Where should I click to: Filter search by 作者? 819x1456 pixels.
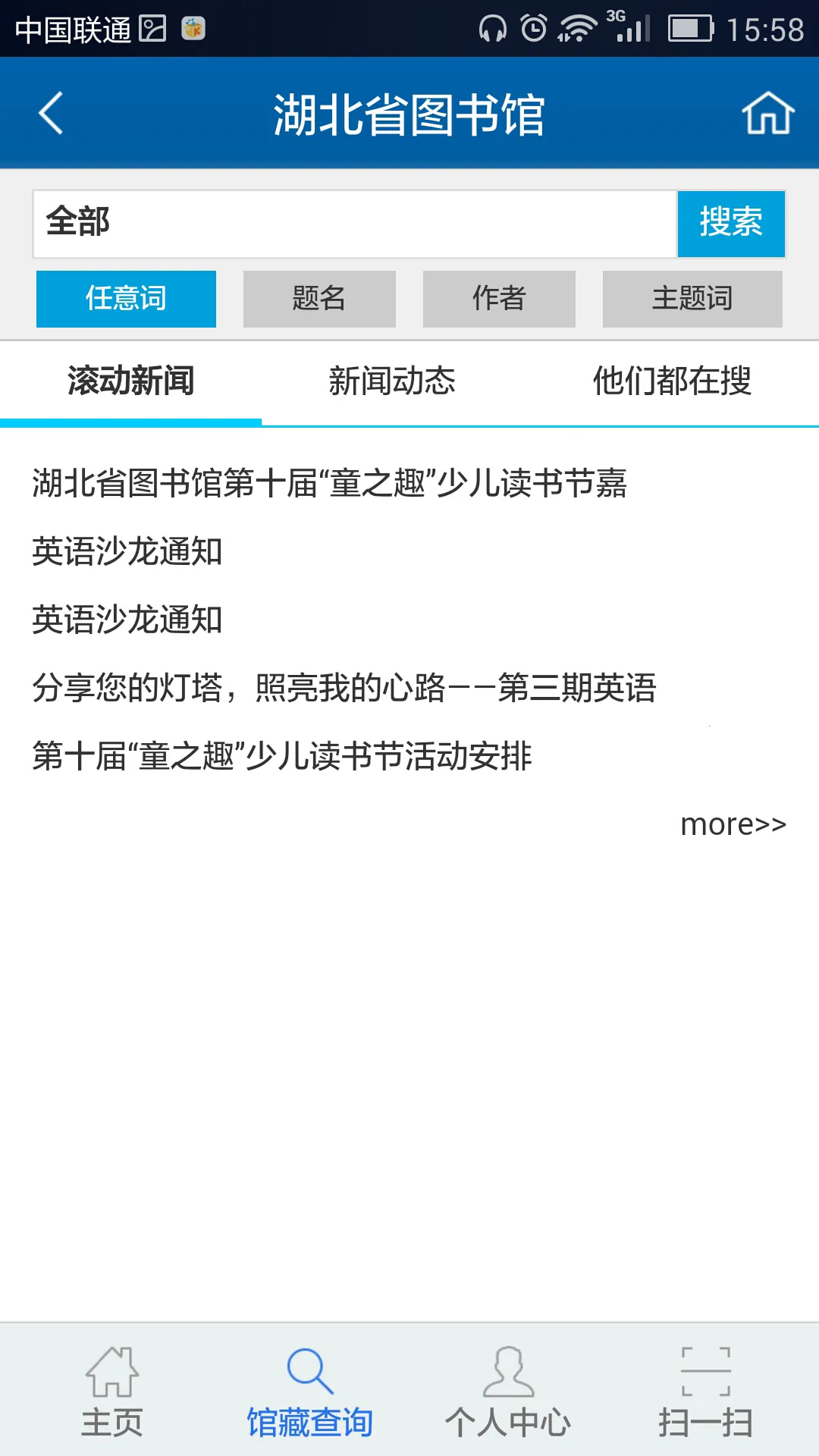499,299
